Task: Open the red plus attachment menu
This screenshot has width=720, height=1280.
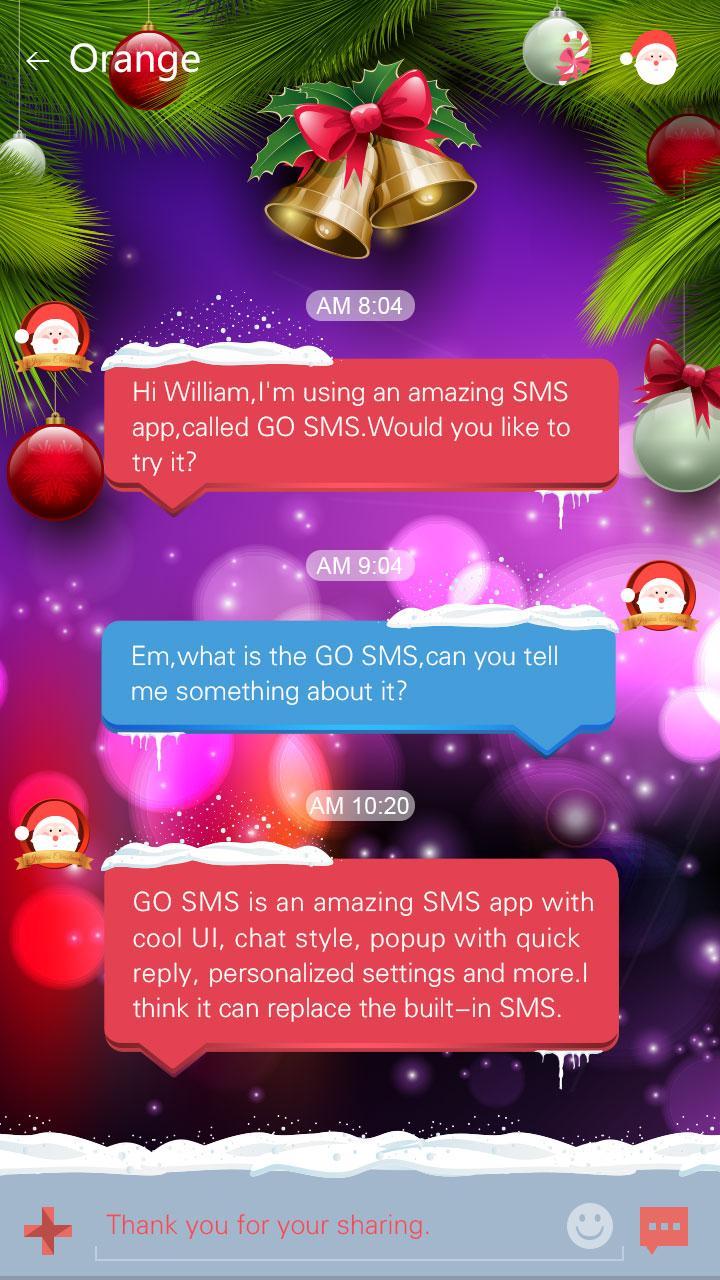Action: click(x=48, y=1229)
